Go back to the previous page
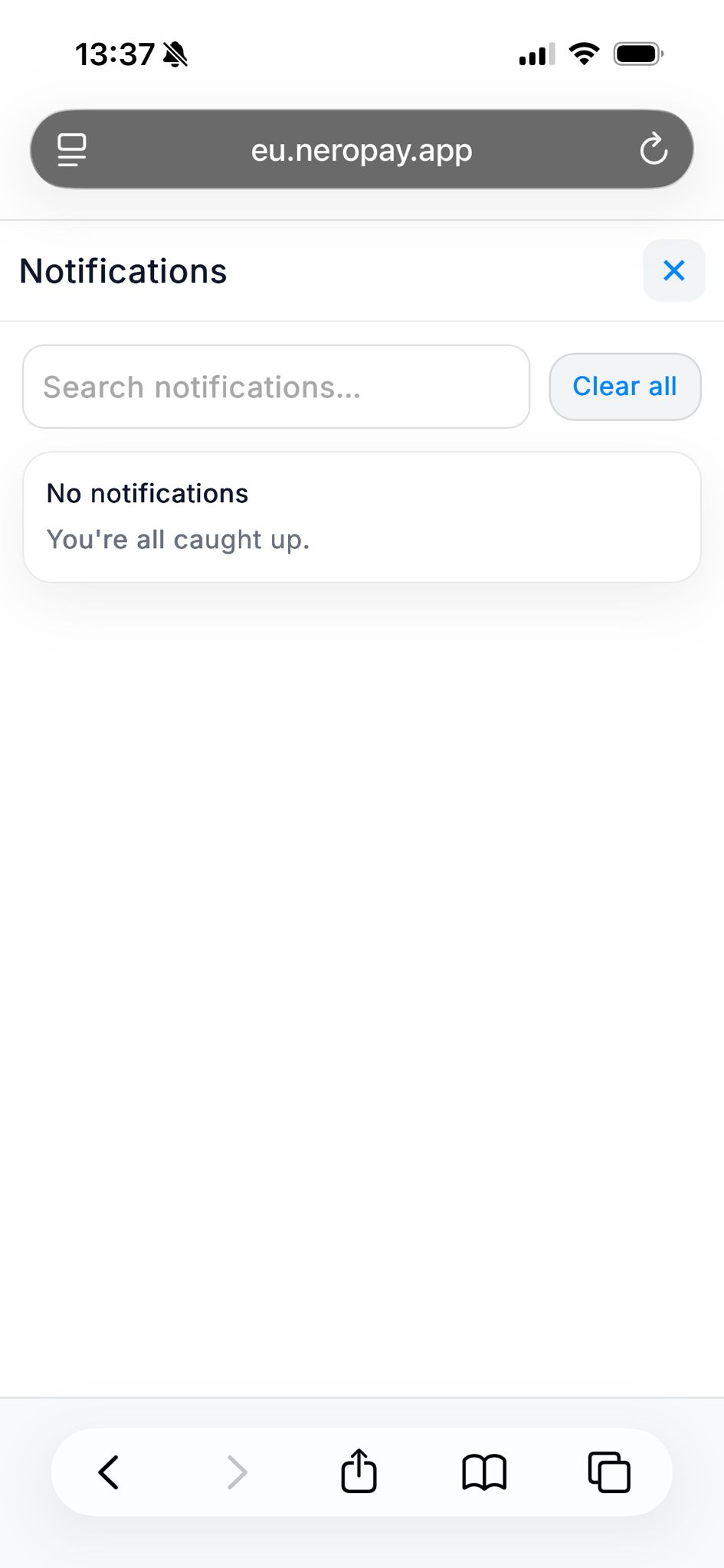 coord(109,1472)
